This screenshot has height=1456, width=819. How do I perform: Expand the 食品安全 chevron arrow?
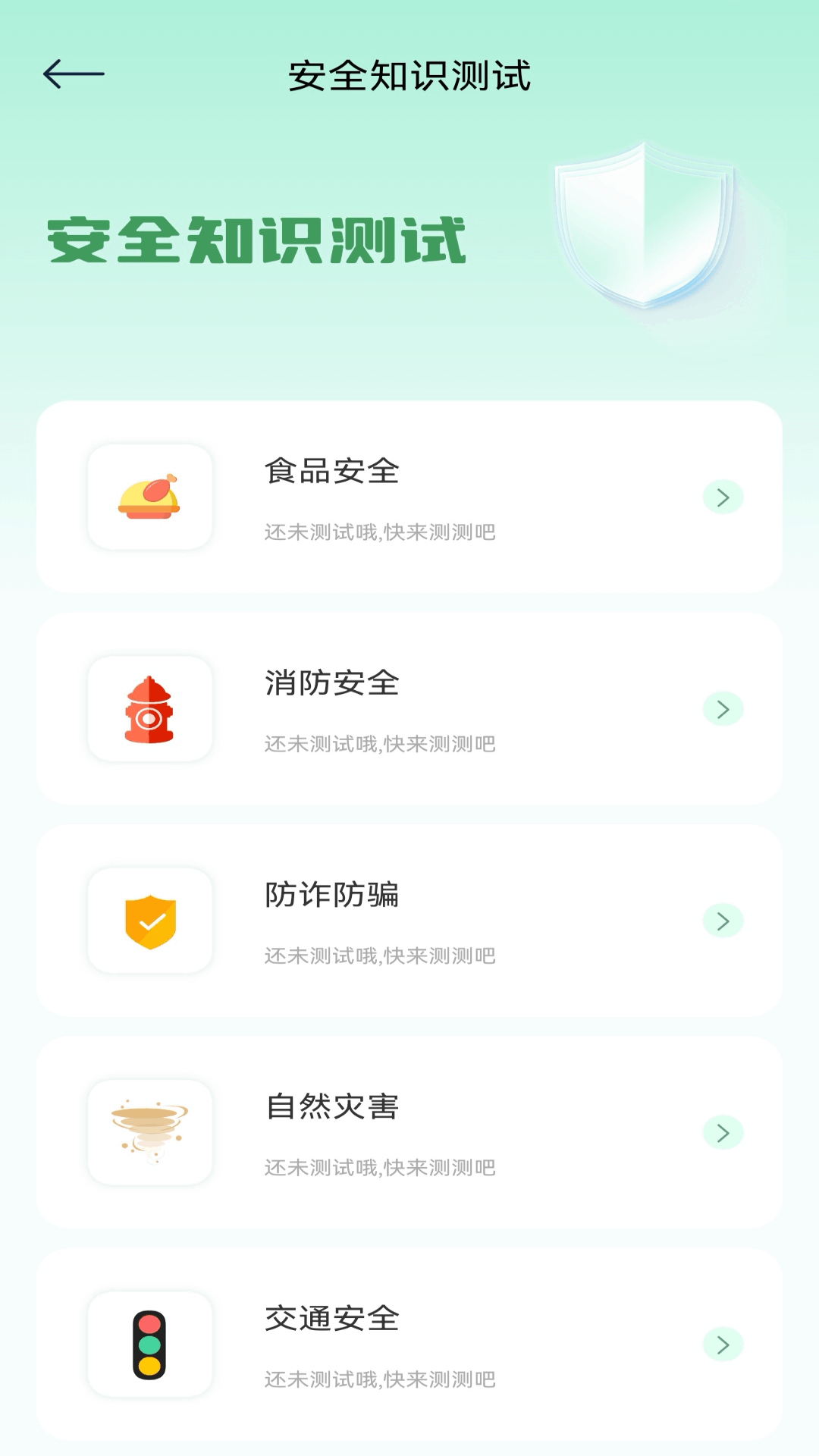723,497
